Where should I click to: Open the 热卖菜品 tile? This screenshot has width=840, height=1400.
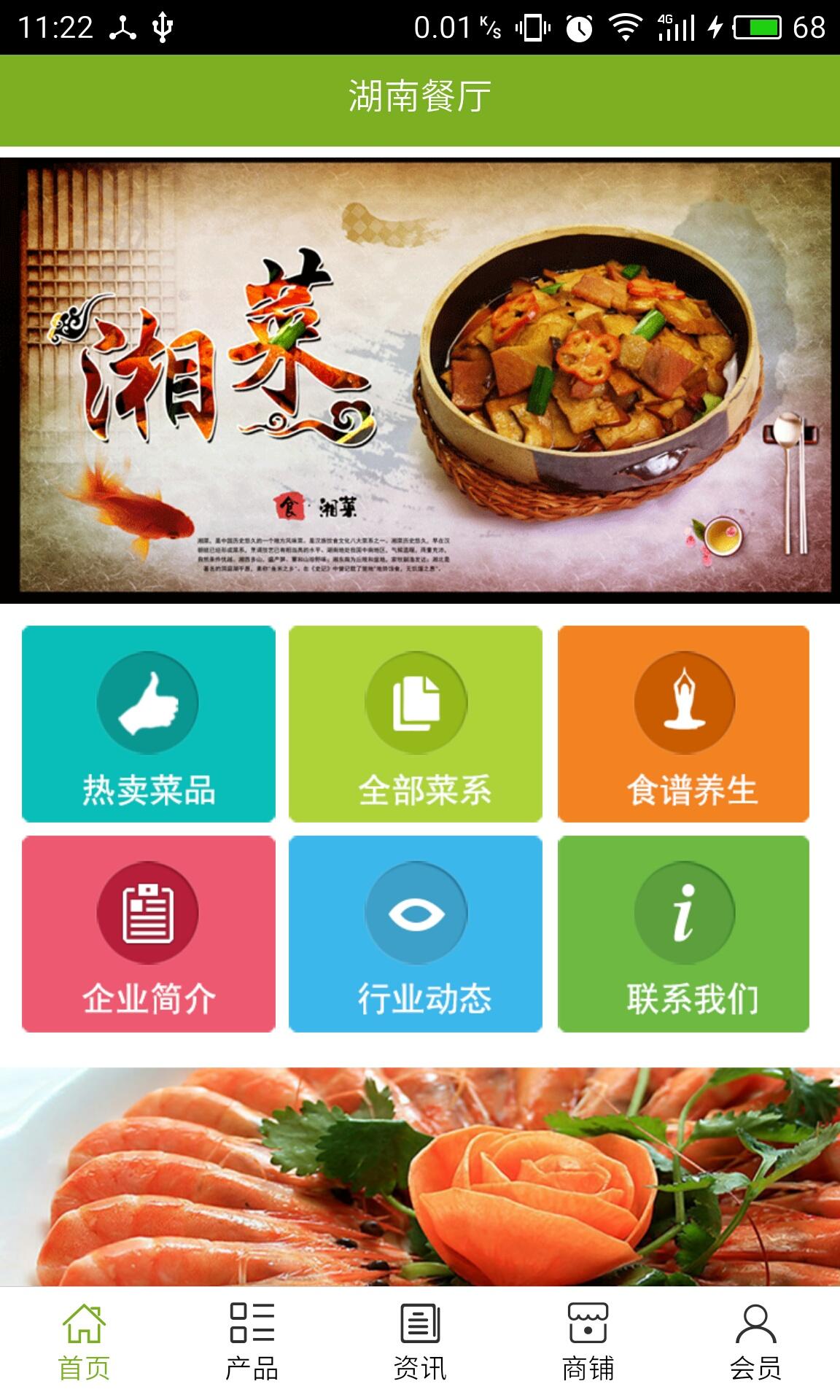point(149,723)
